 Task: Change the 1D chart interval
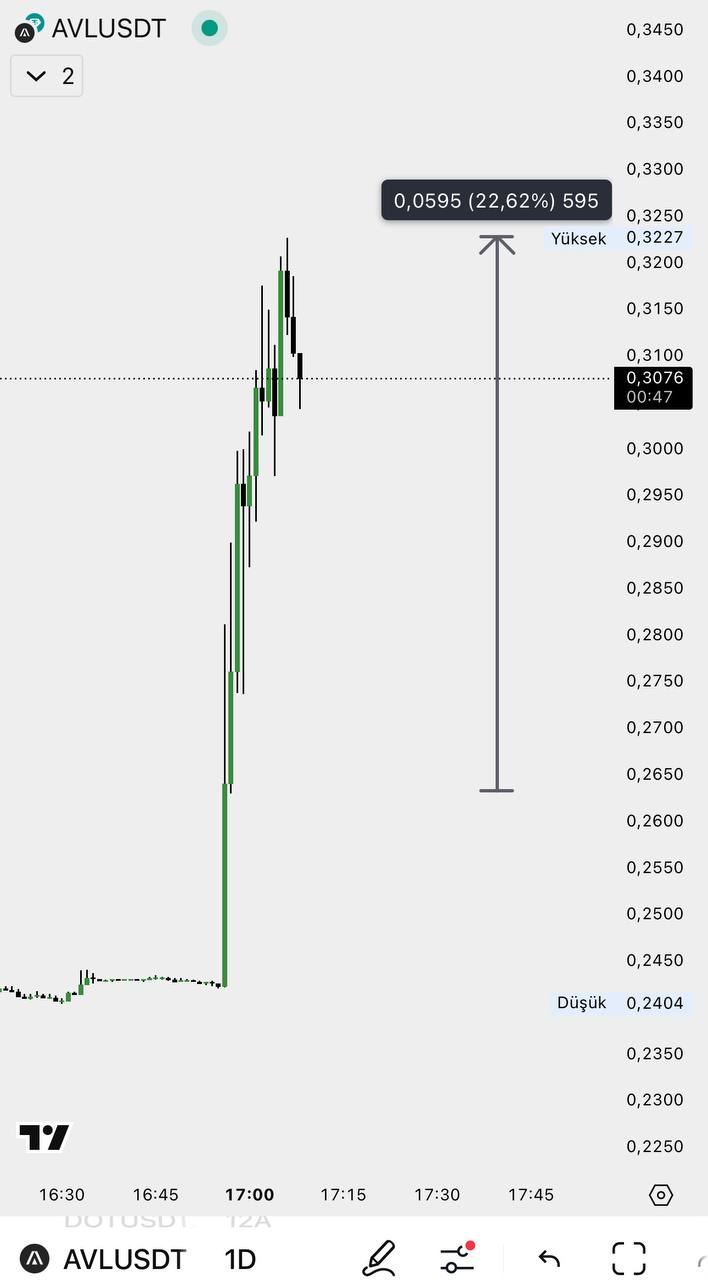(x=239, y=1258)
